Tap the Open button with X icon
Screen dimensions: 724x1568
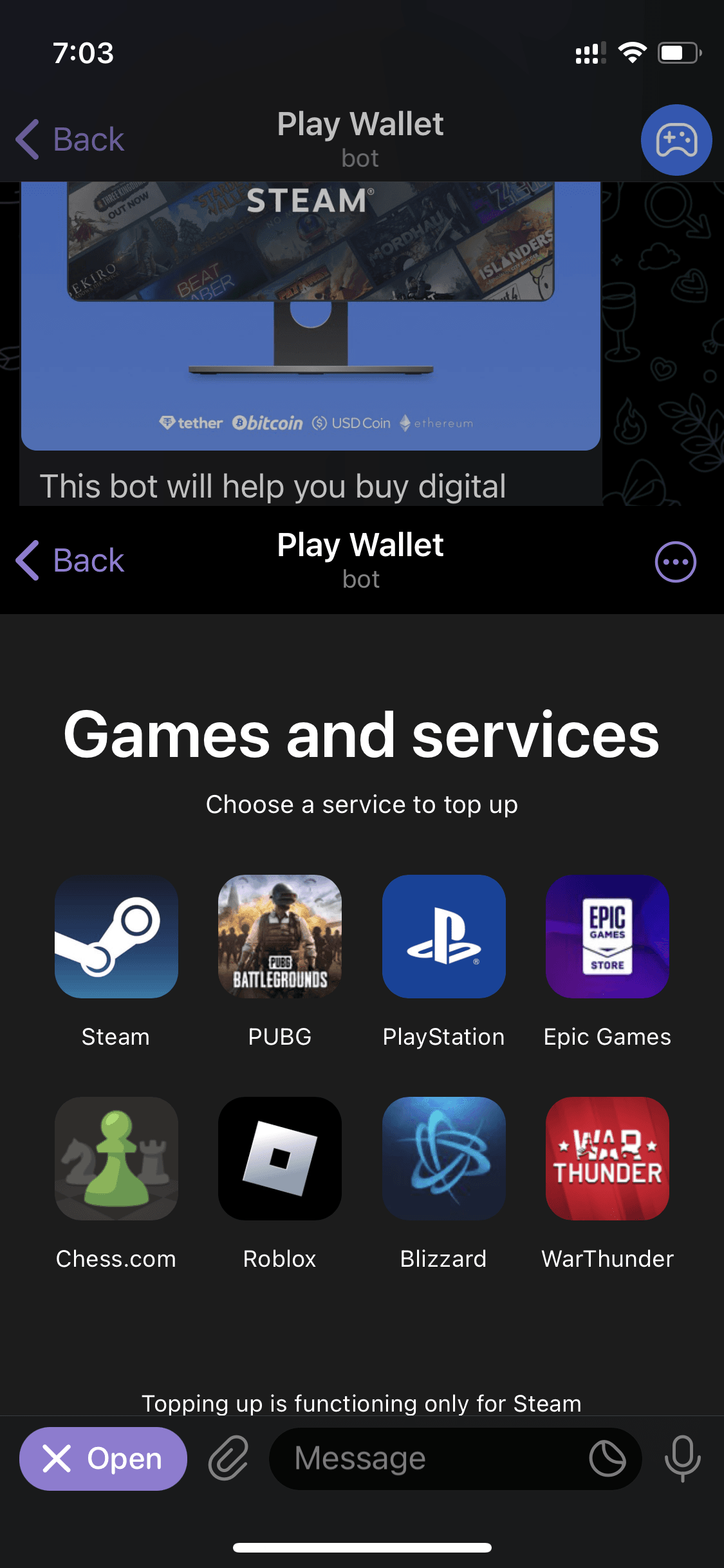(x=103, y=1459)
